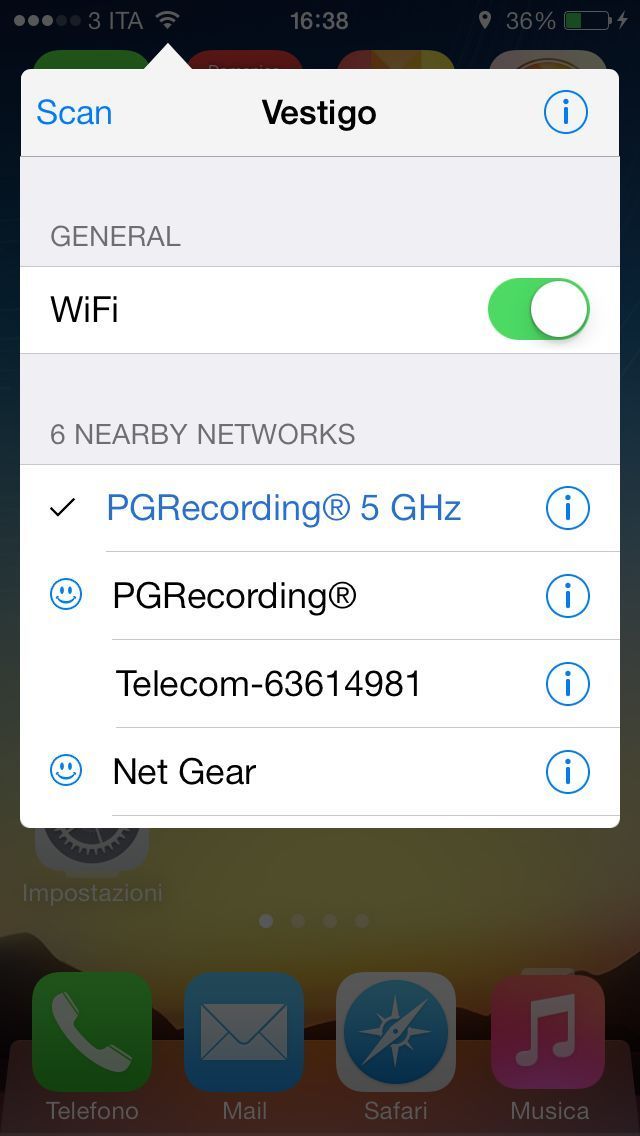Show details for Net Gear
Screen dimensions: 640x1136
point(567,773)
